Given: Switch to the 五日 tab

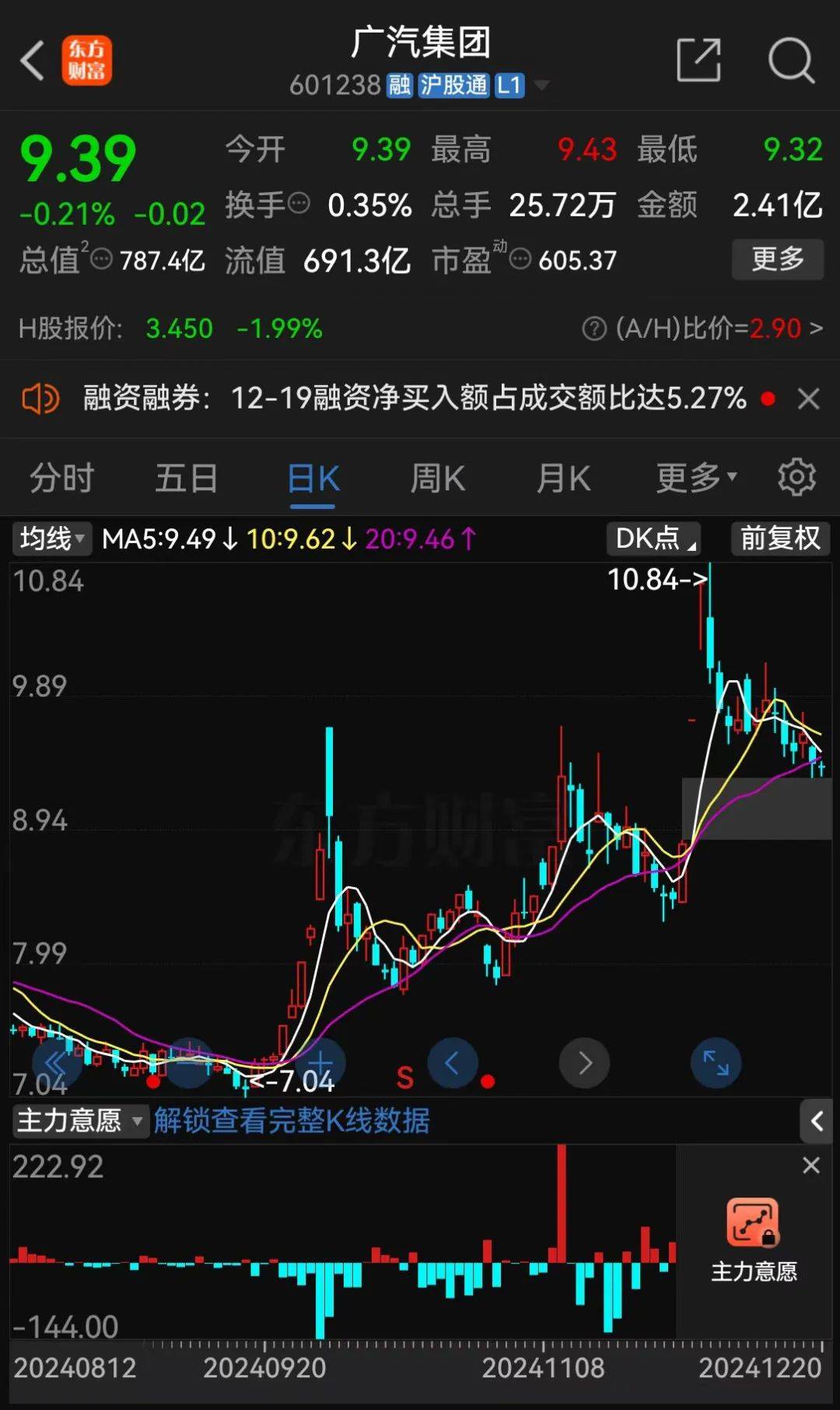Looking at the screenshot, I should tap(187, 478).
